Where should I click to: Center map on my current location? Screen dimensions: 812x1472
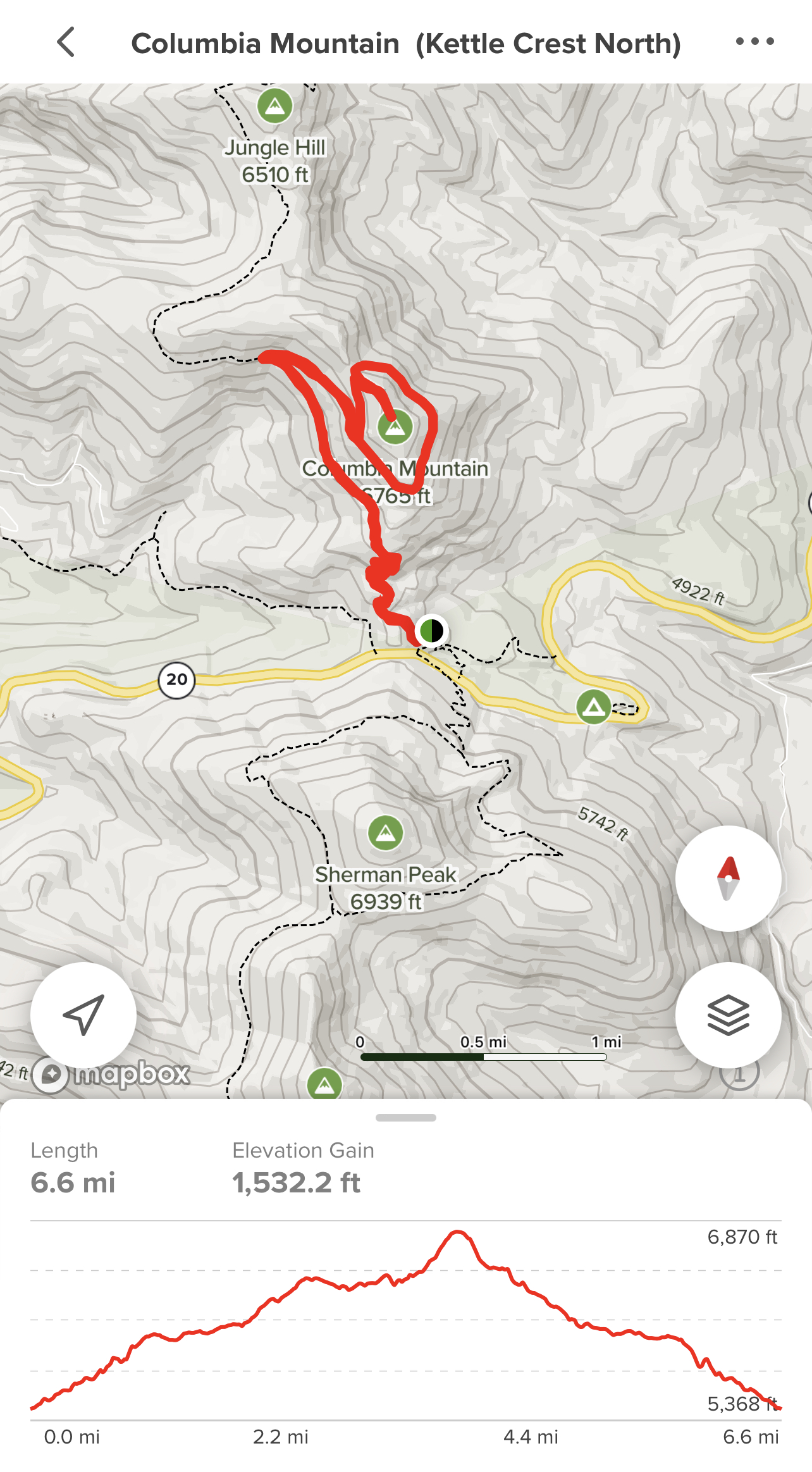(83, 1015)
